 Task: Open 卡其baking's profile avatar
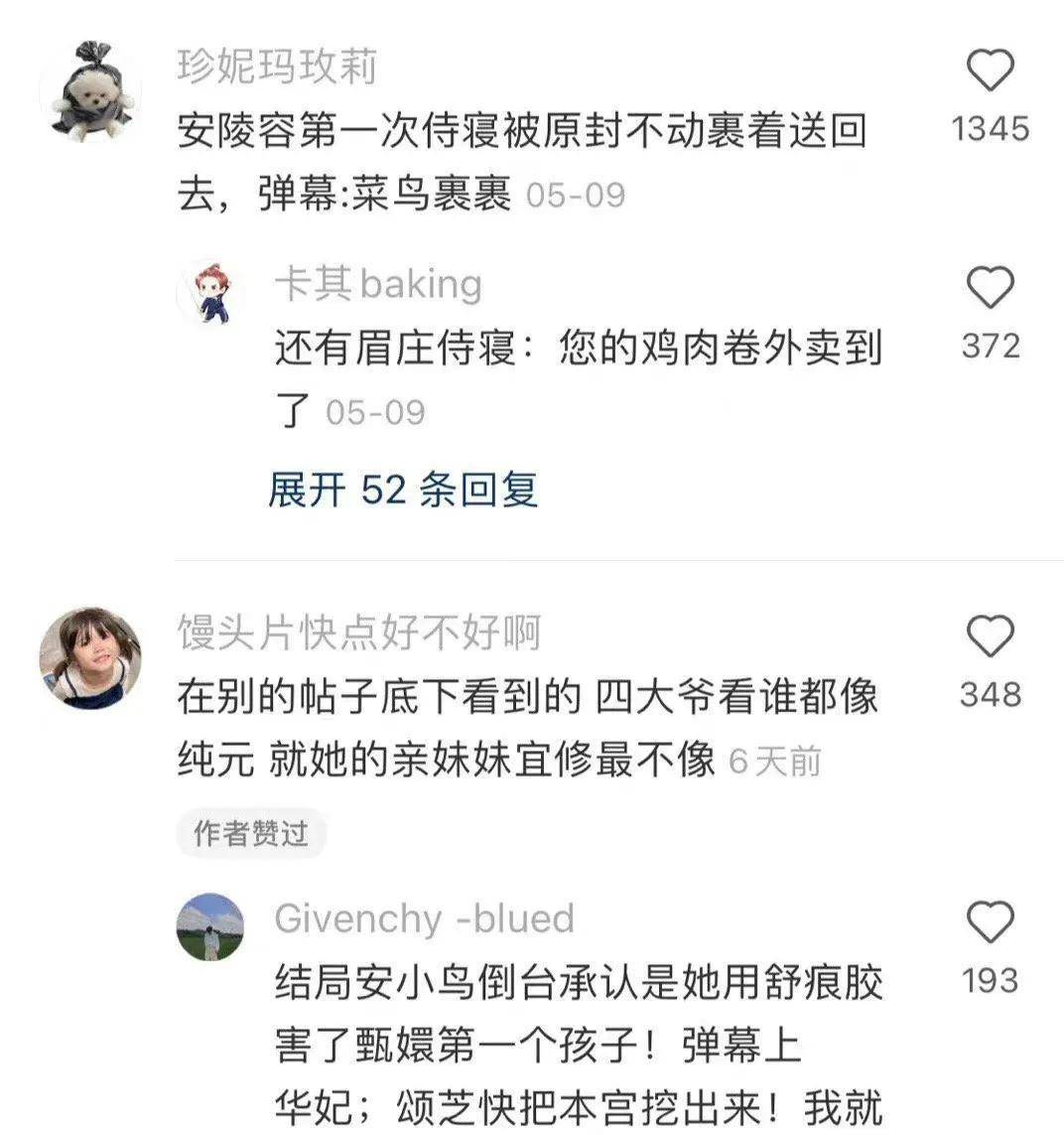click(x=210, y=294)
